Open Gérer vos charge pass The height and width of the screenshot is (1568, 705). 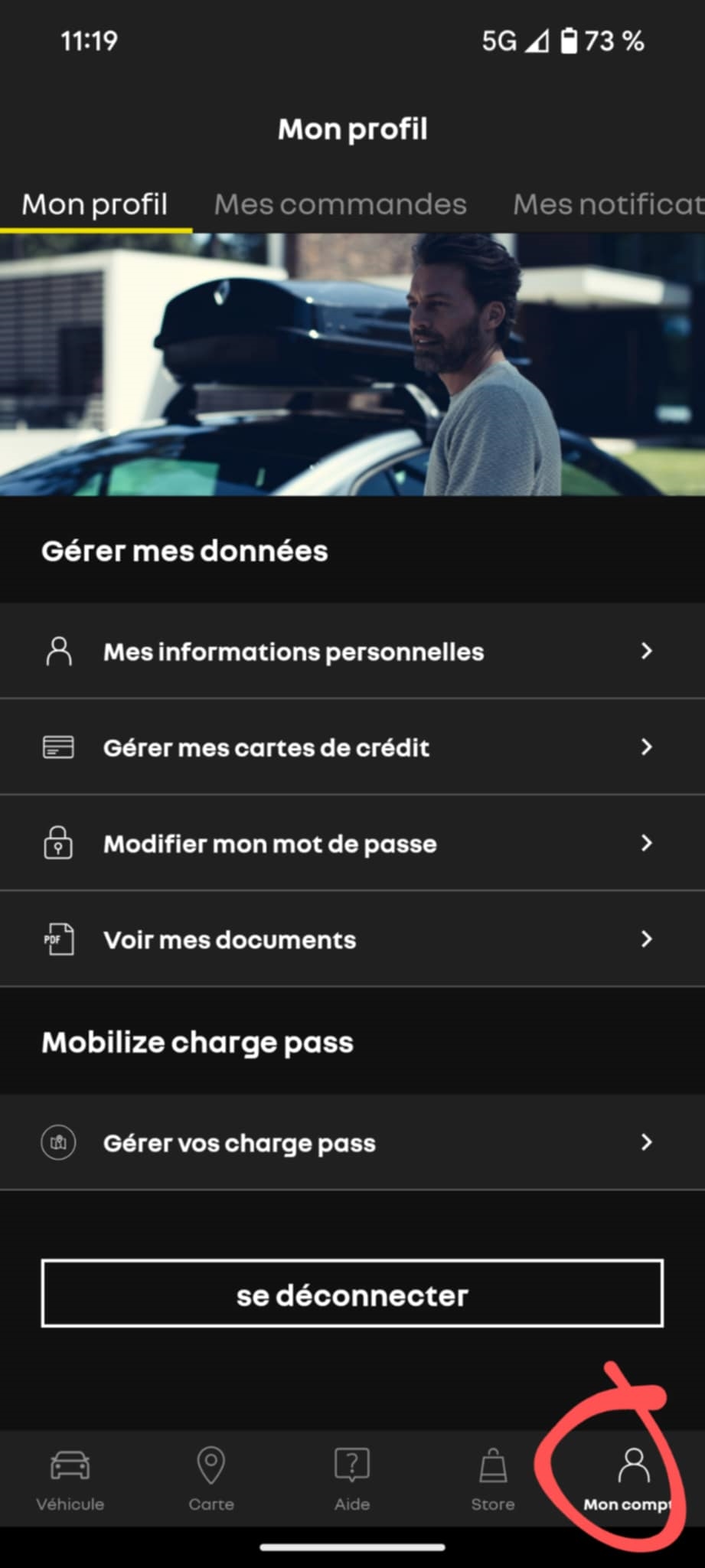point(352,1143)
